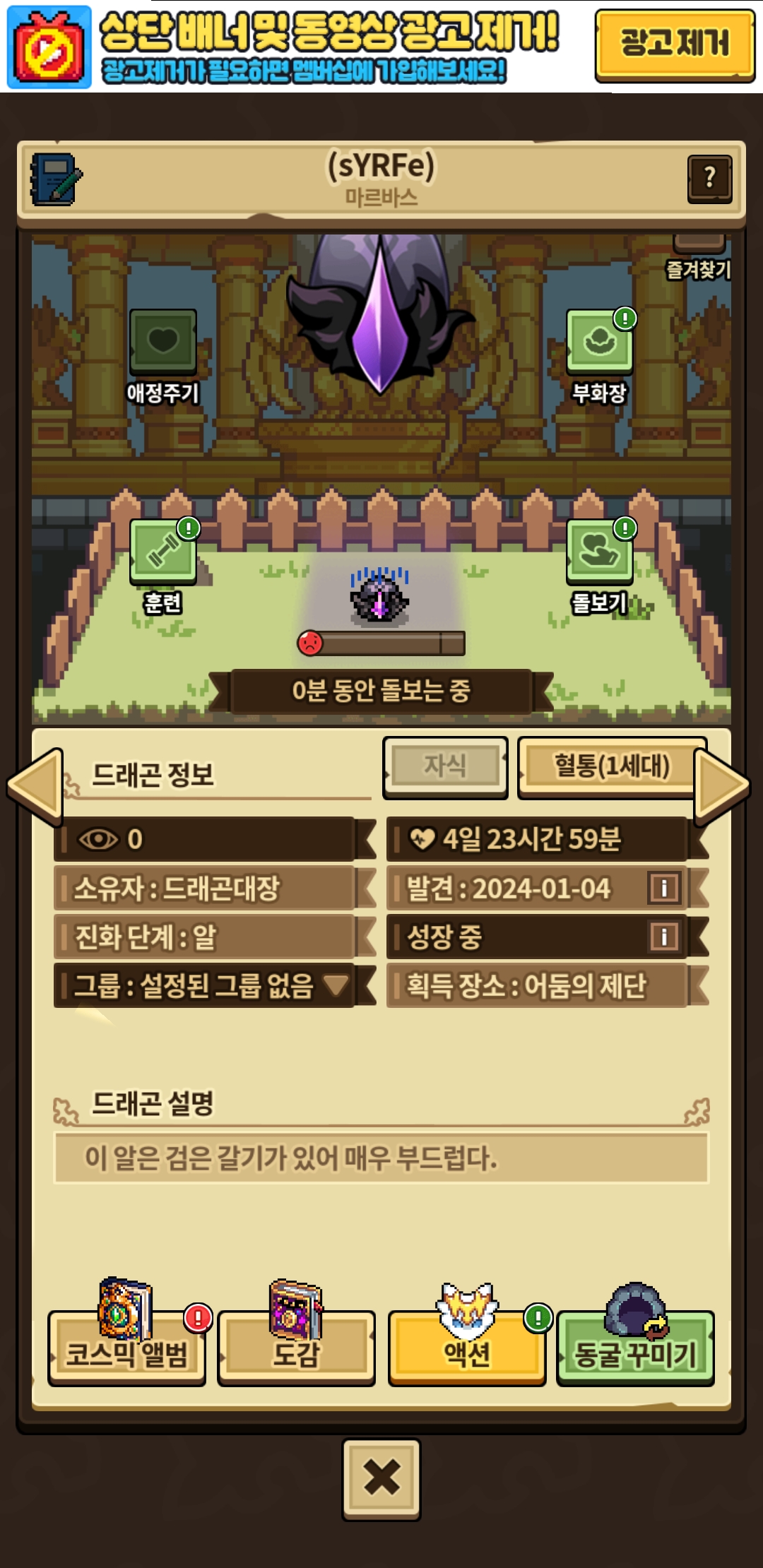Tap the 애정주기 button
The height and width of the screenshot is (1568, 763).
(x=162, y=343)
